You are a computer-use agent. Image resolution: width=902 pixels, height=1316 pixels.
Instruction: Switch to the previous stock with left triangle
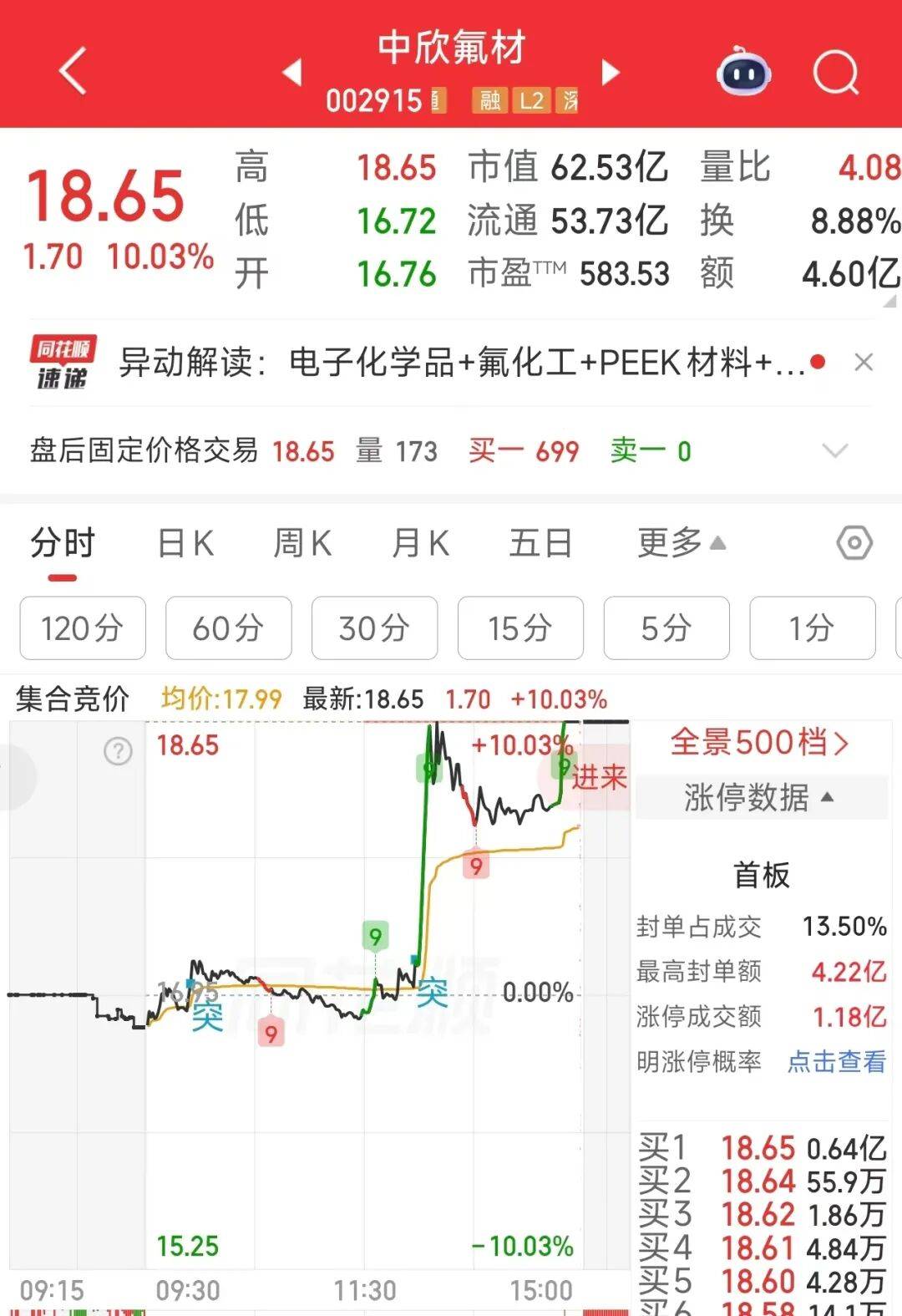(x=292, y=72)
